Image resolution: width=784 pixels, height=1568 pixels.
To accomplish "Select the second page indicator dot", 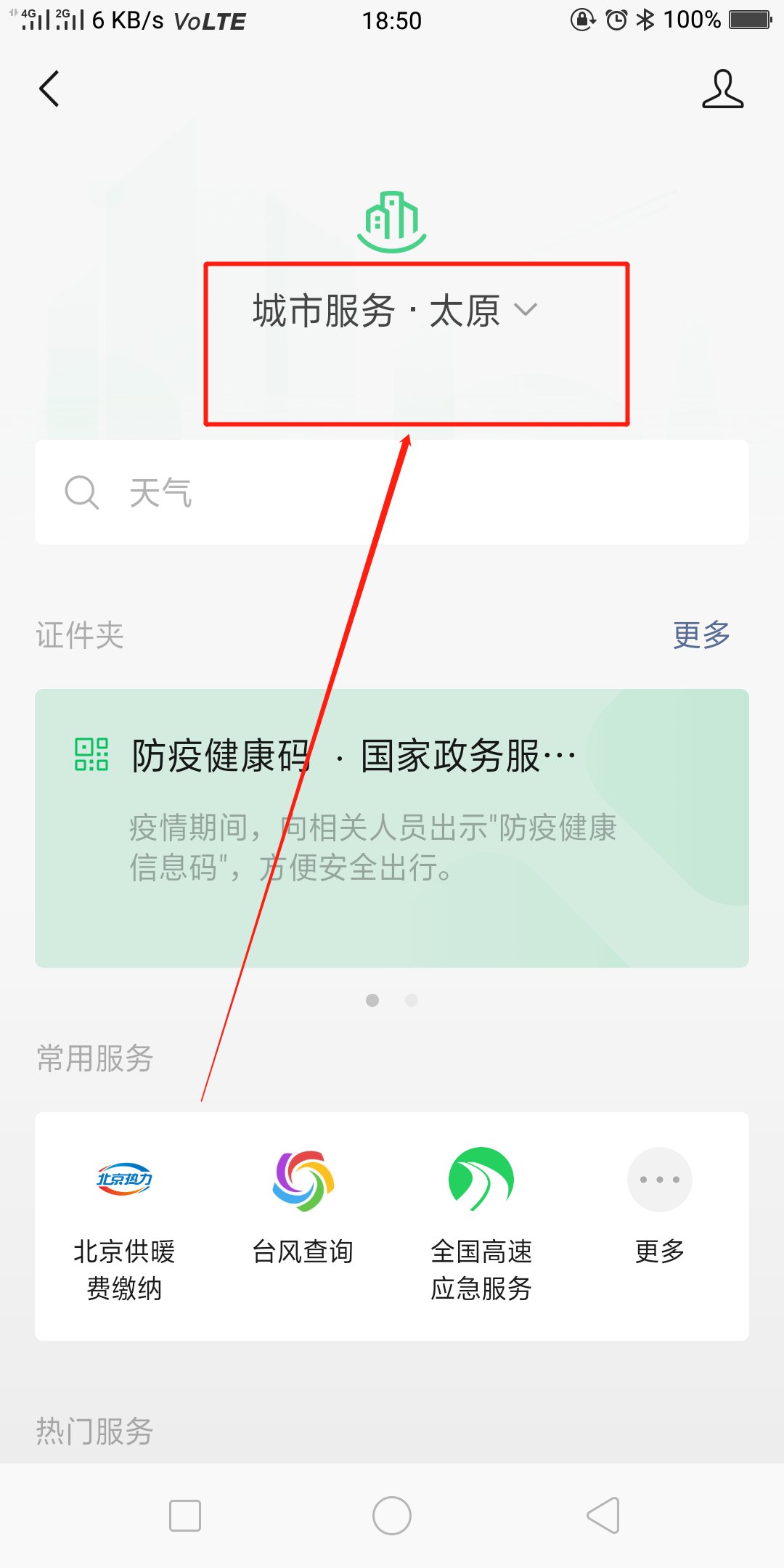I will click(412, 1000).
